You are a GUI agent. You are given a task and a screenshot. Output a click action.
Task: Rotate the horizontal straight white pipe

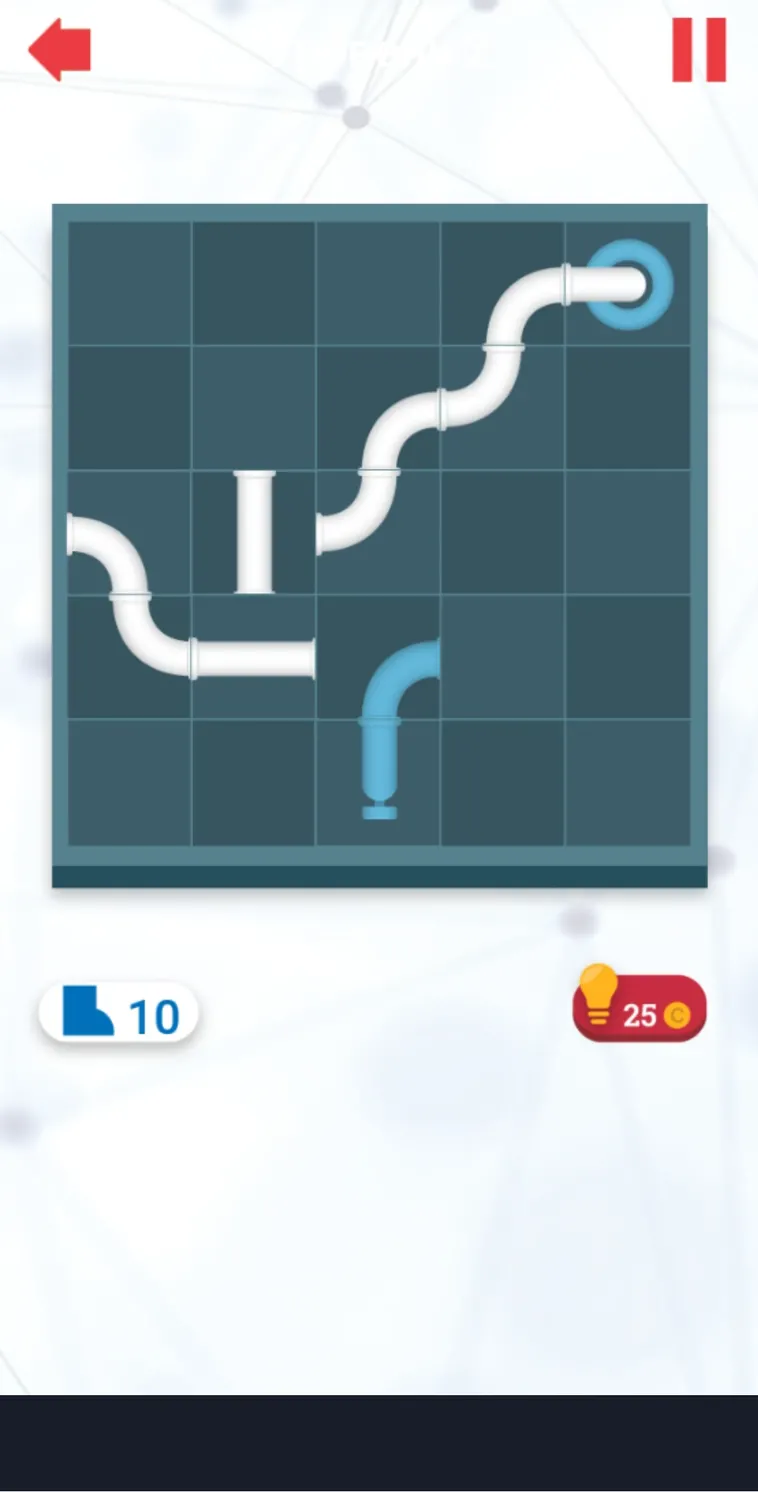254,657
